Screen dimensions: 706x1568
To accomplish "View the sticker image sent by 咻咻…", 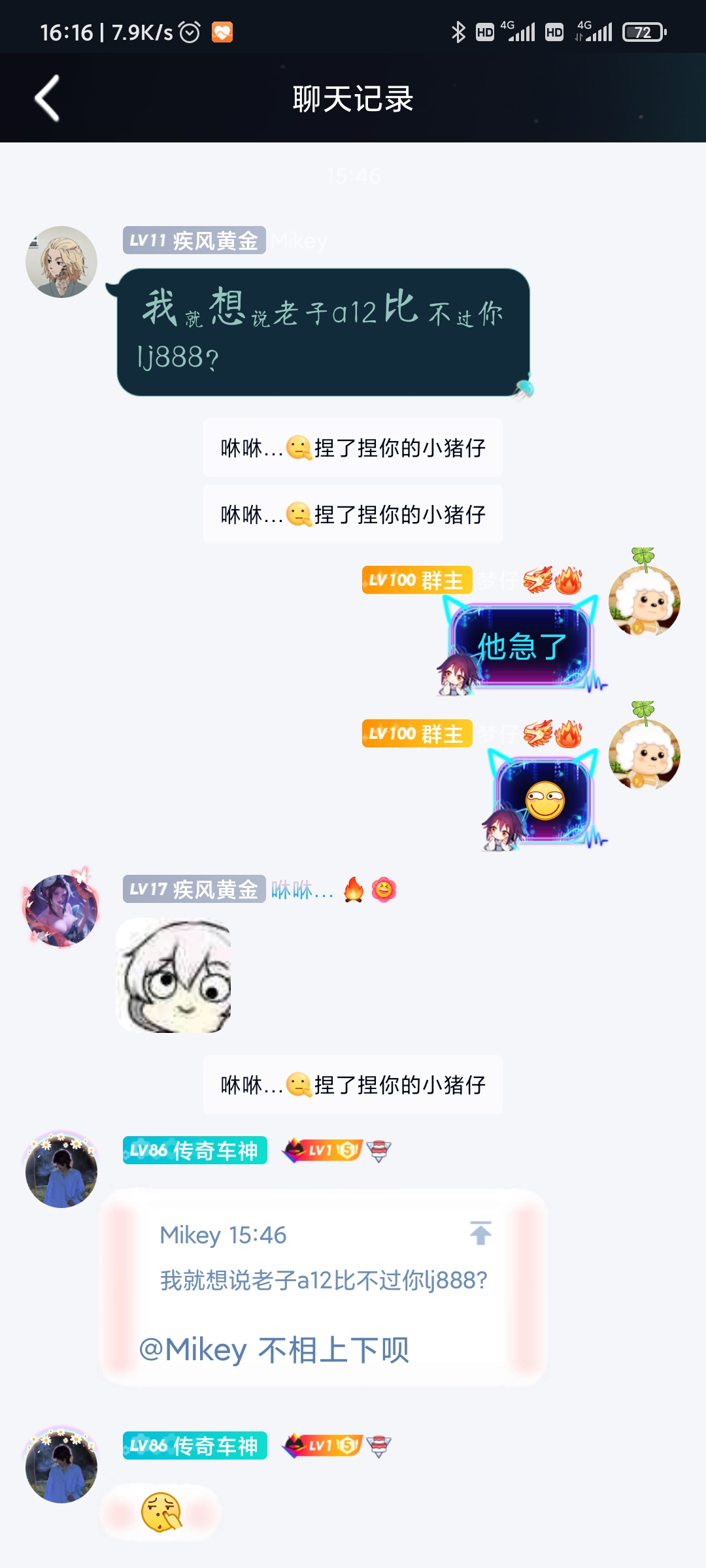I will [x=173, y=975].
